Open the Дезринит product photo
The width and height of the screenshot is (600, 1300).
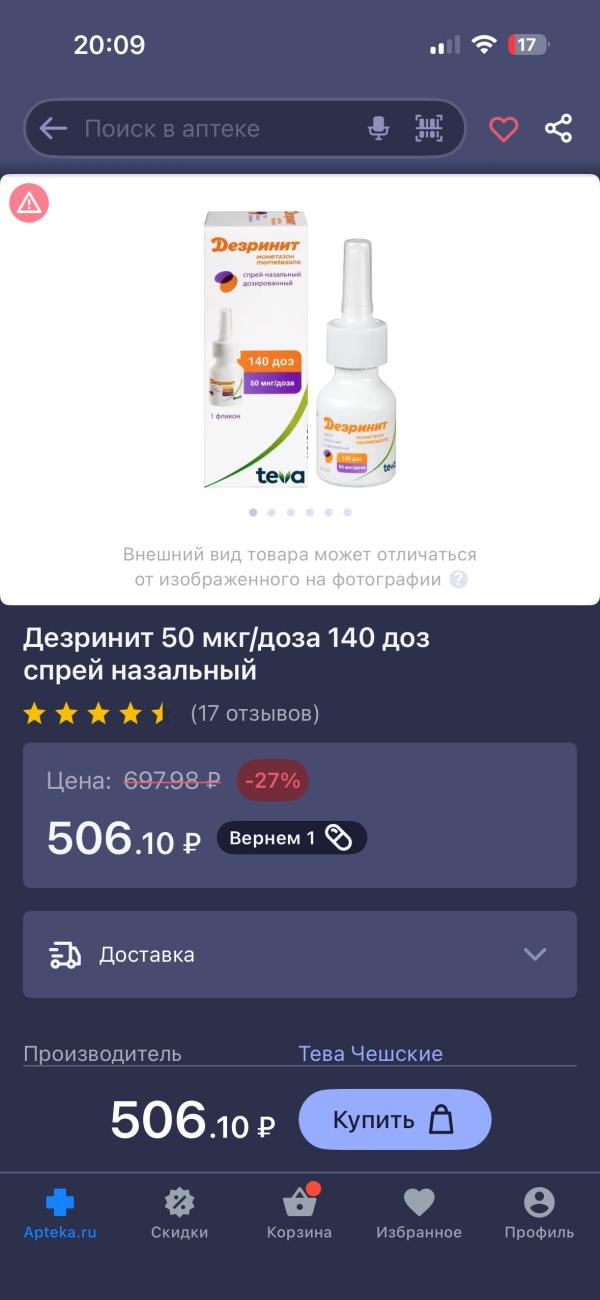[300, 350]
